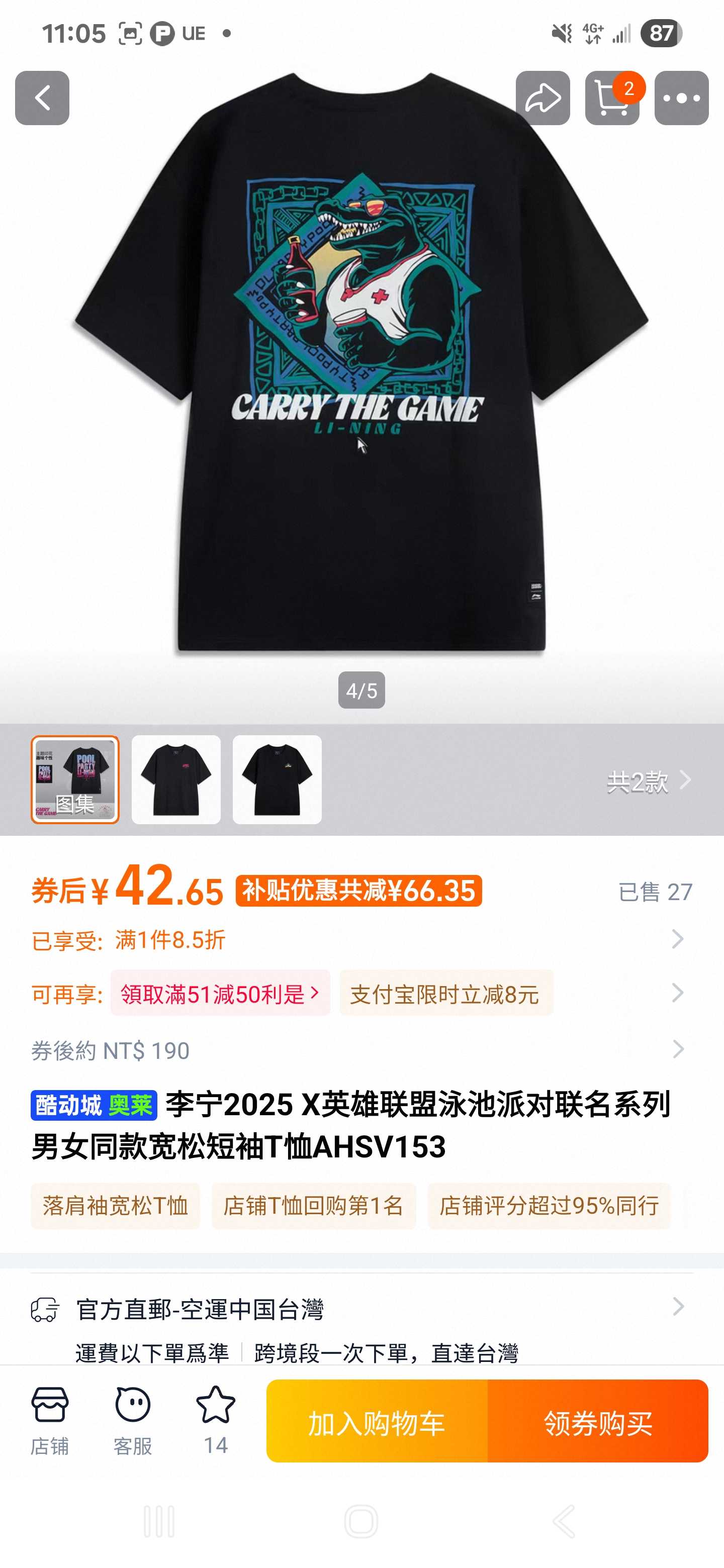Claim the 領取滿51減50利是 coupon

click(x=220, y=994)
